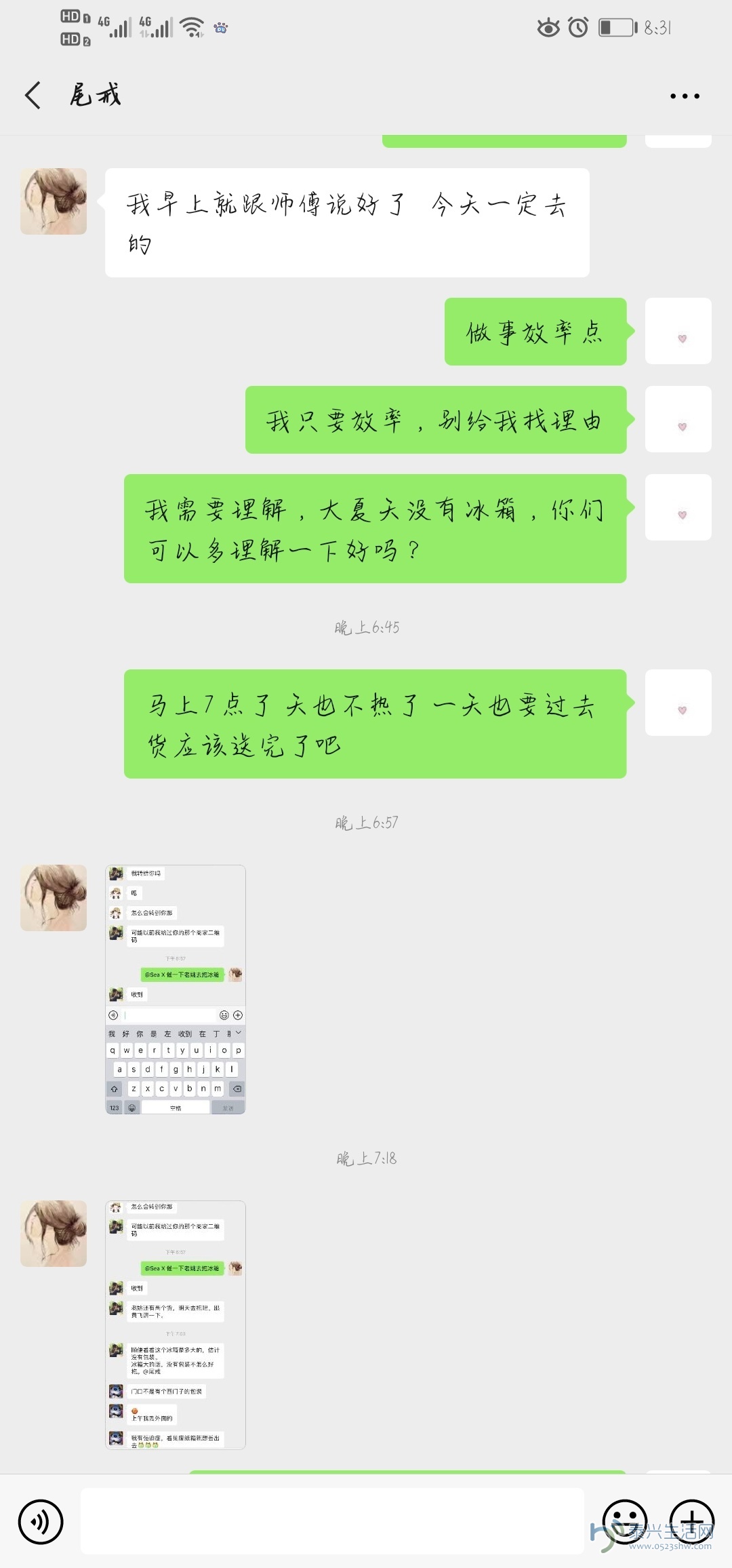The width and height of the screenshot is (732, 1568).
Task: Open contact avatar beside 我早上就跟师傅说好了 message
Action: click(54, 201)
